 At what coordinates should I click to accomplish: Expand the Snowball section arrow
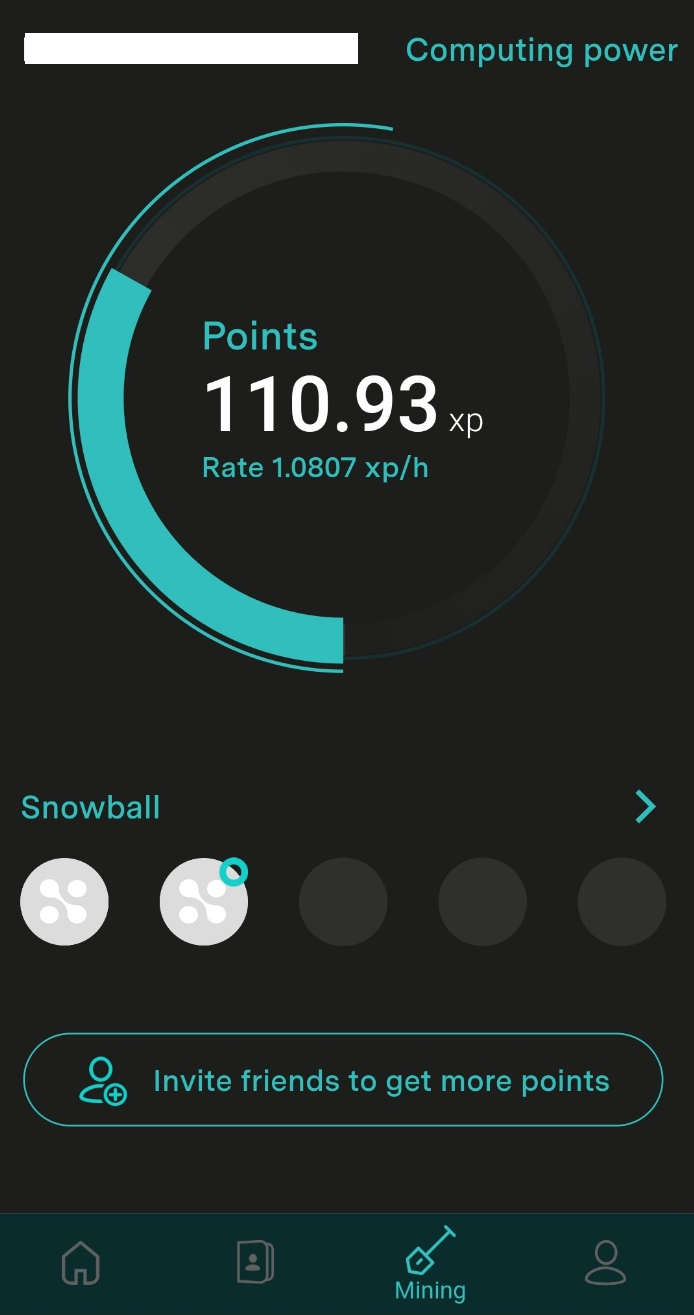646,806
